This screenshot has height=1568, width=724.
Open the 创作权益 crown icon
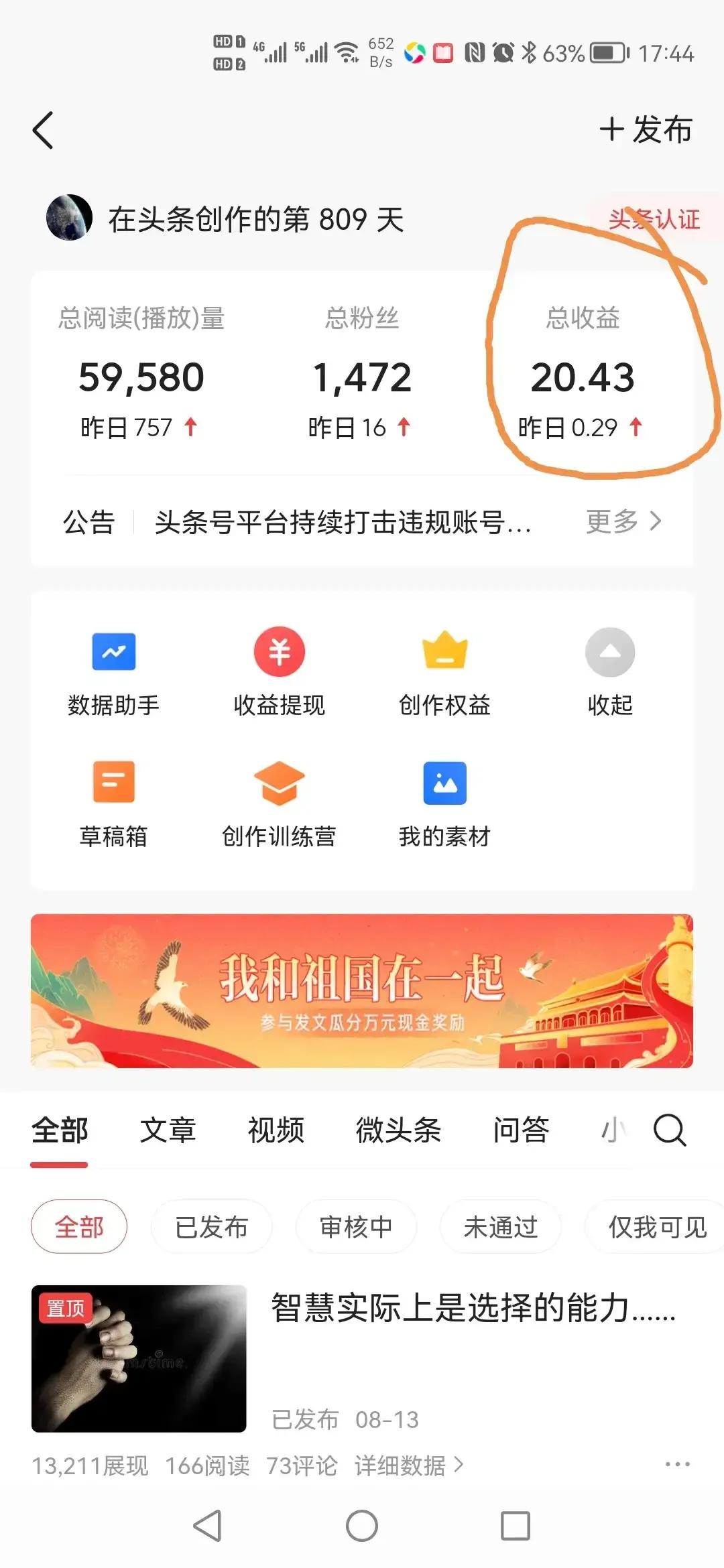point(445,670)
